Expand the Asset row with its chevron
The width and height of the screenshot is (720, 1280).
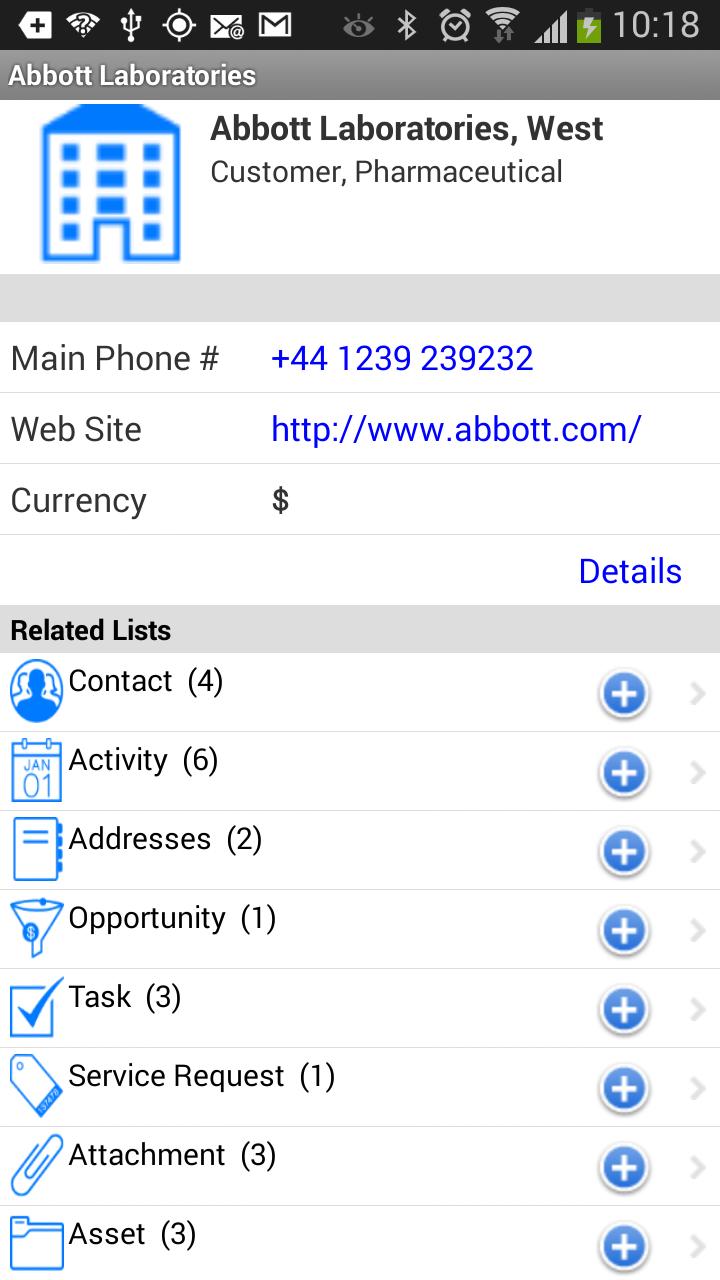(698, 1245)
